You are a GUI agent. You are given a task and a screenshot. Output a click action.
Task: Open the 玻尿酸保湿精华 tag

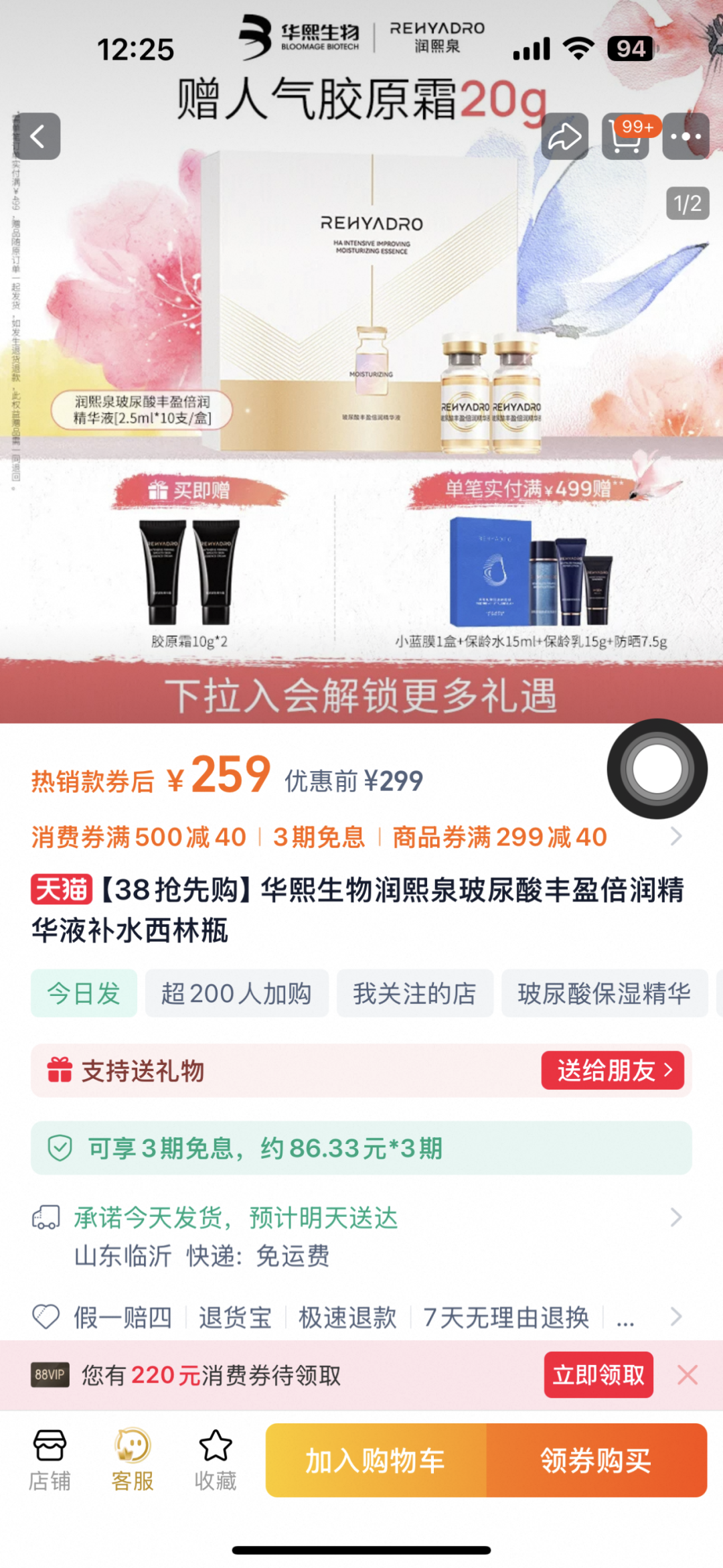605,993
